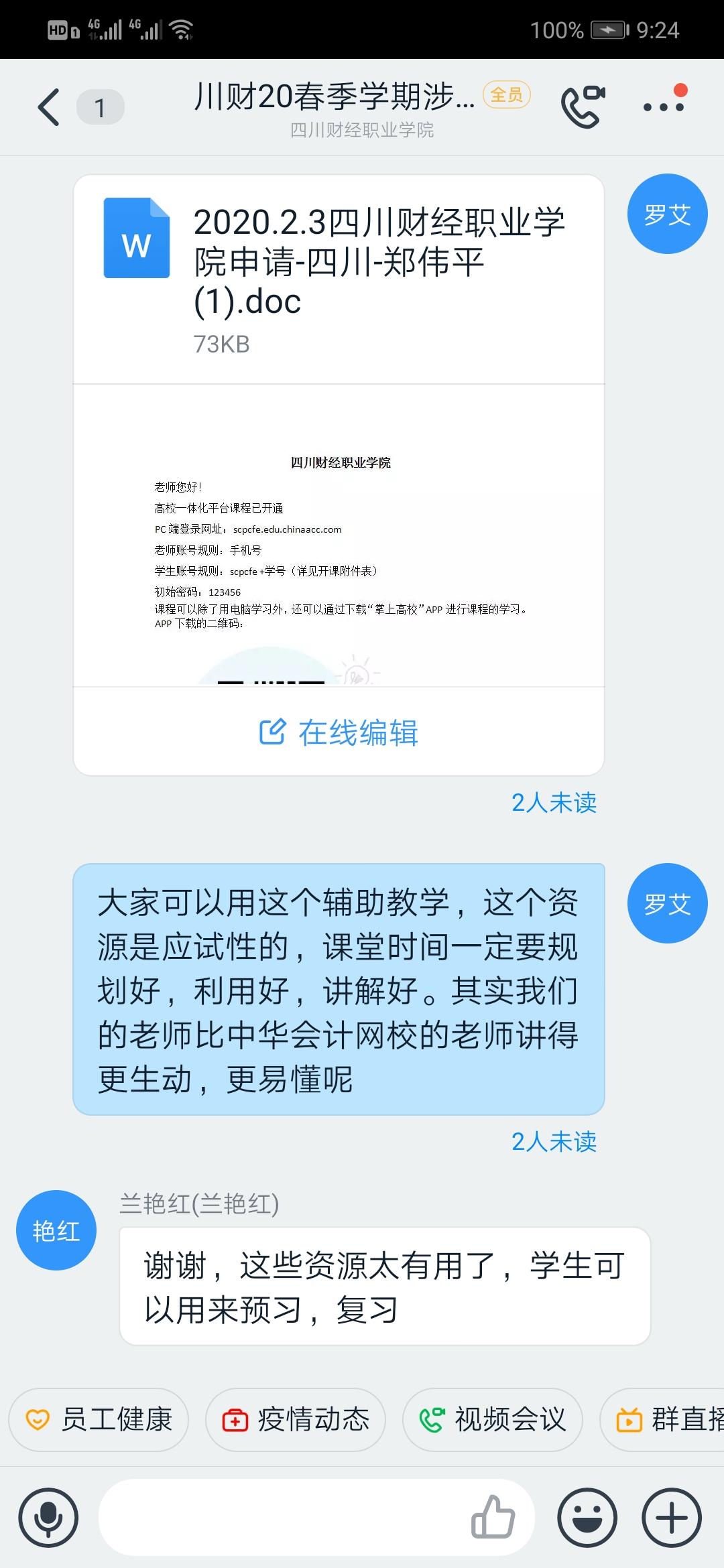
Task: Open 艳红's profile avatar
Action: pos(56,1230)
